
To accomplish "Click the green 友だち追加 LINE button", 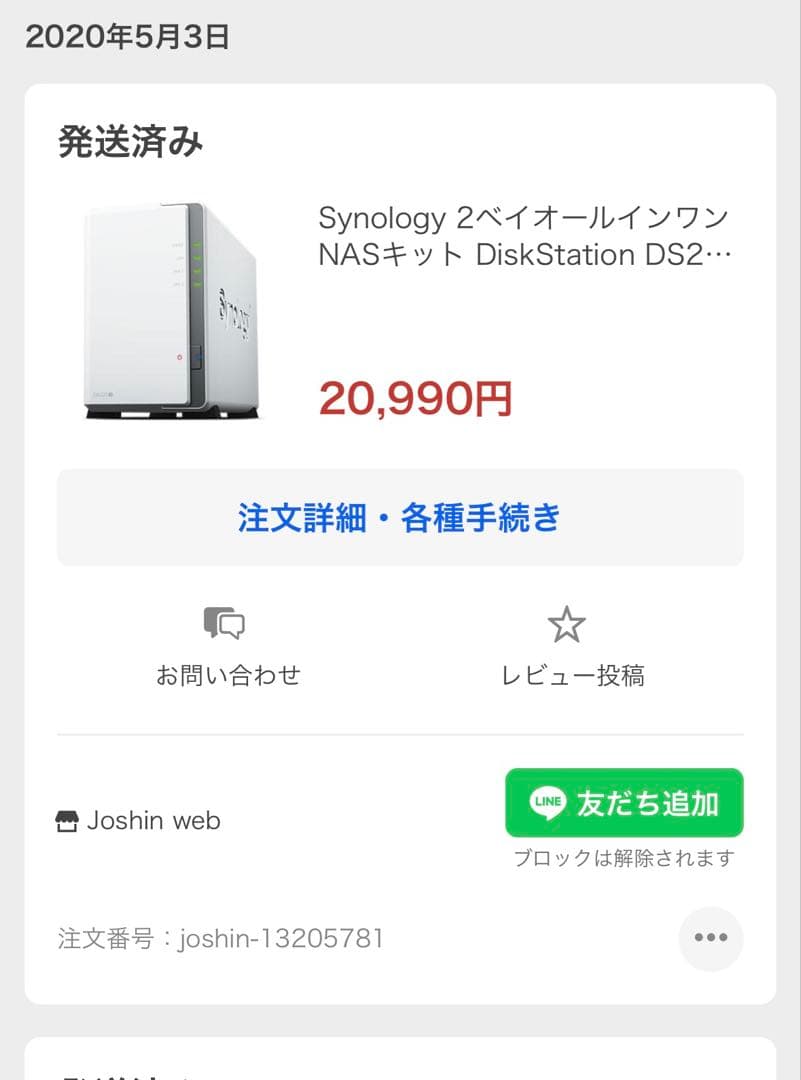I will point(623,802).
